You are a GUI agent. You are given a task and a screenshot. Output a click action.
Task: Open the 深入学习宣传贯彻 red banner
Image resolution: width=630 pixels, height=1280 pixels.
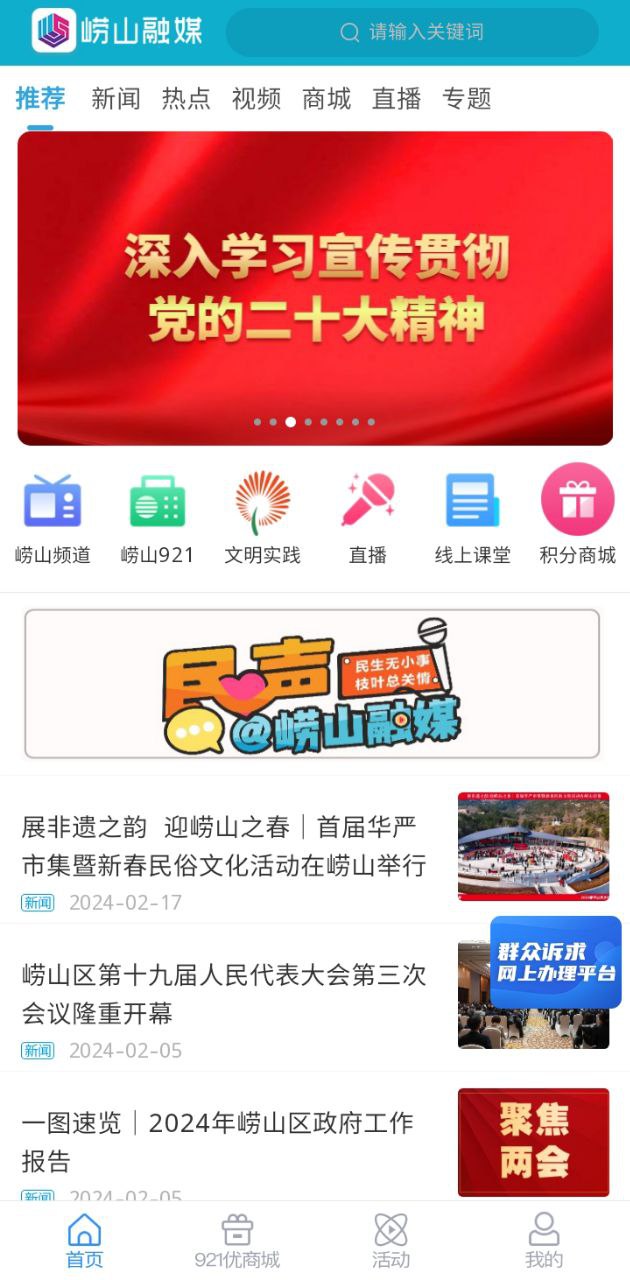[x=315, y=288]
